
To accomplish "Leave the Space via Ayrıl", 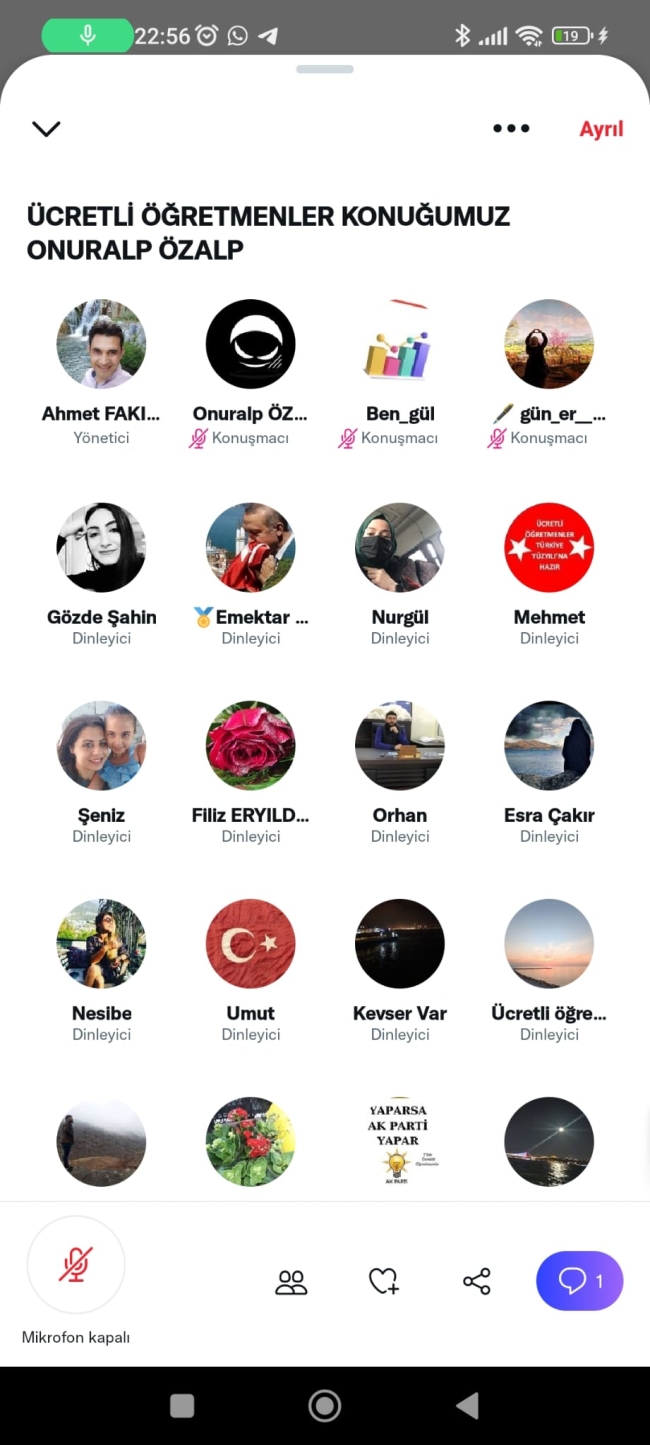I will click(601, 129).
